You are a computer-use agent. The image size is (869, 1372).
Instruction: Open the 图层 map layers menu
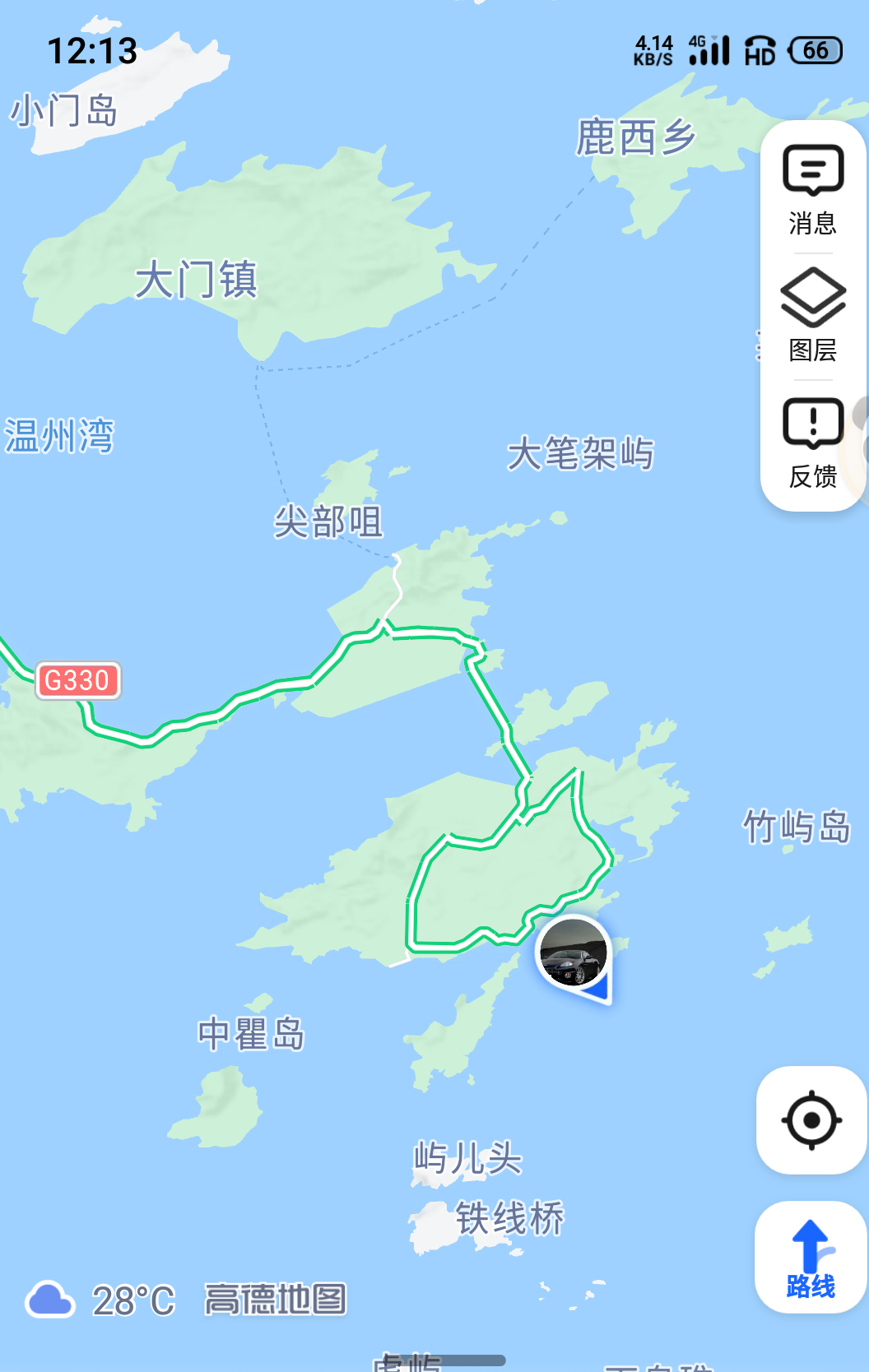(x=813, y=316)
